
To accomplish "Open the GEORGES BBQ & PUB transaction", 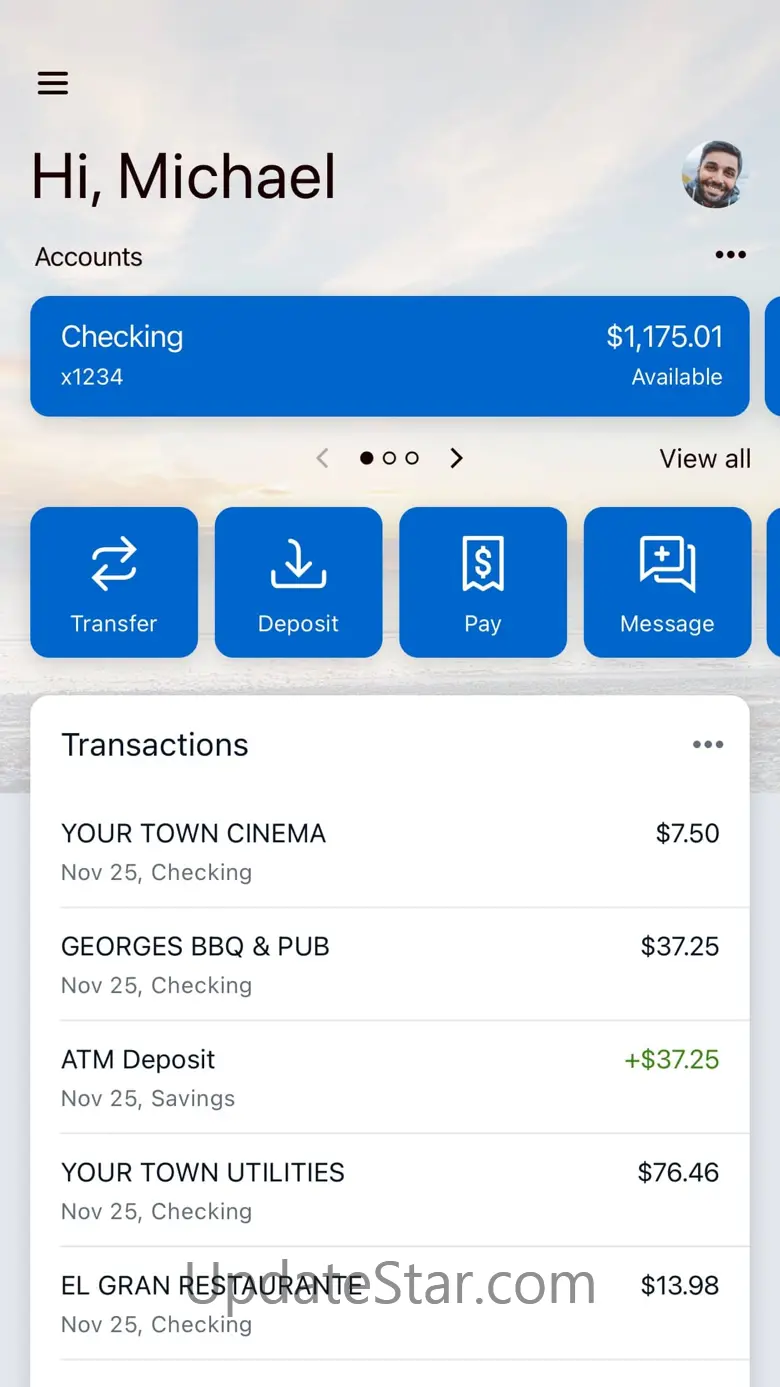I will tap(390, 965).
